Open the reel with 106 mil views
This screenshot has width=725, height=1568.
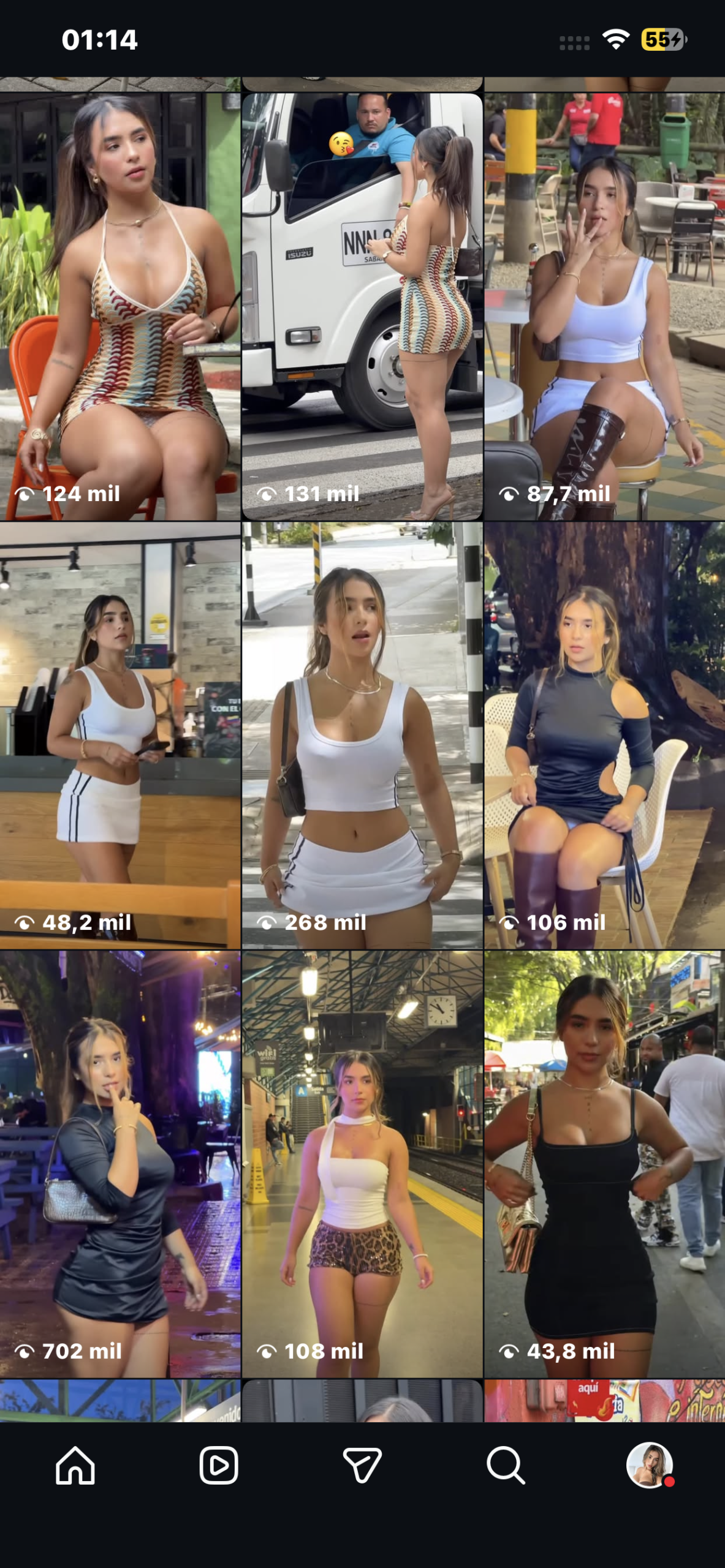tap(604, 735)
